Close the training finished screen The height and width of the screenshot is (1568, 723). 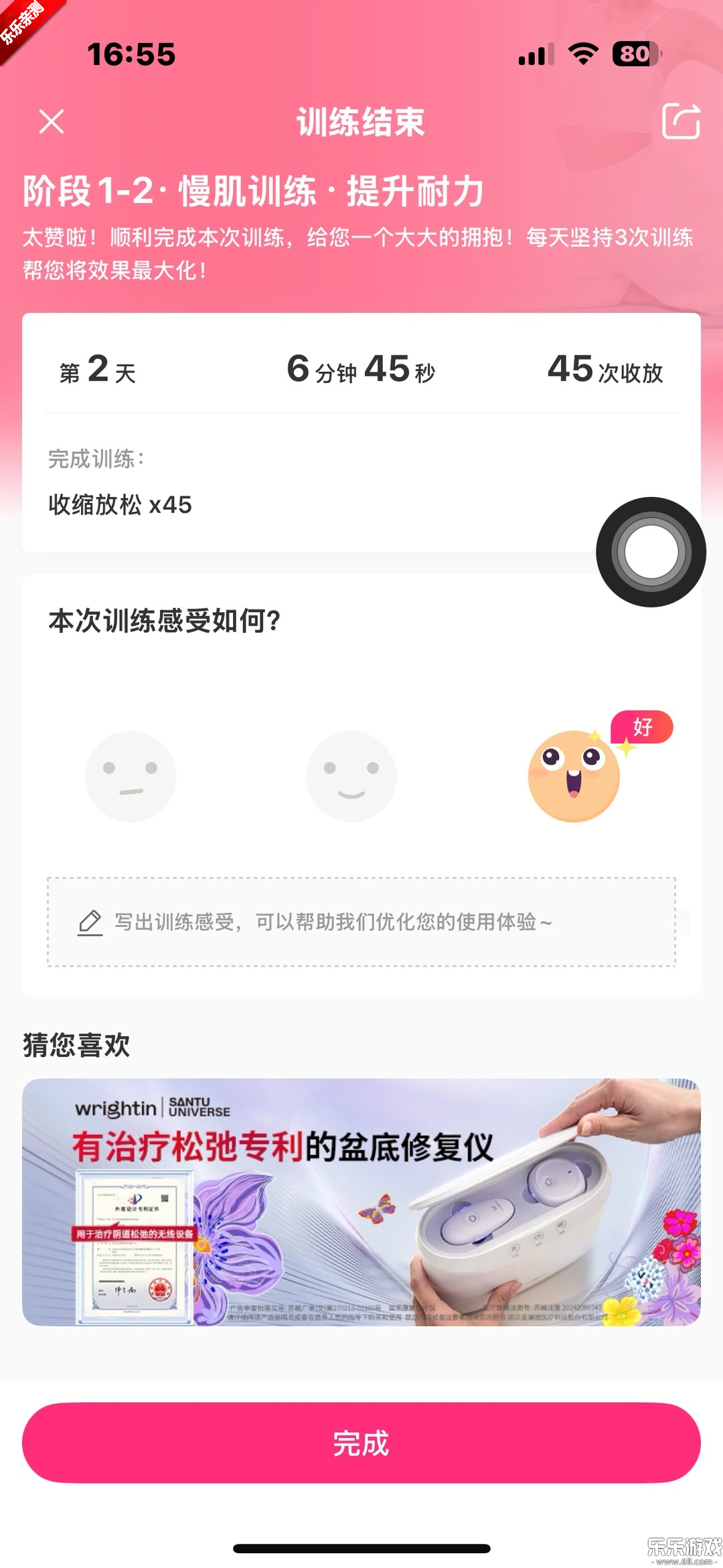tap(52, 122)
